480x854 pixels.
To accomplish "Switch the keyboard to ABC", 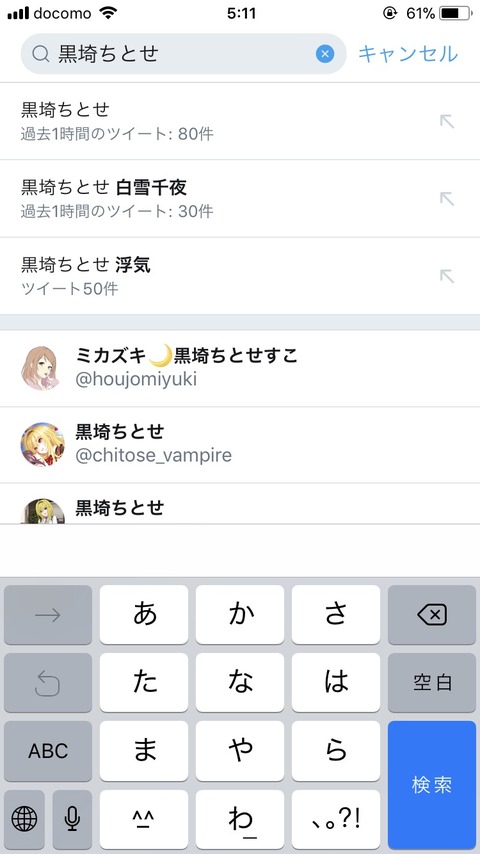I will [x=48, y=751].
